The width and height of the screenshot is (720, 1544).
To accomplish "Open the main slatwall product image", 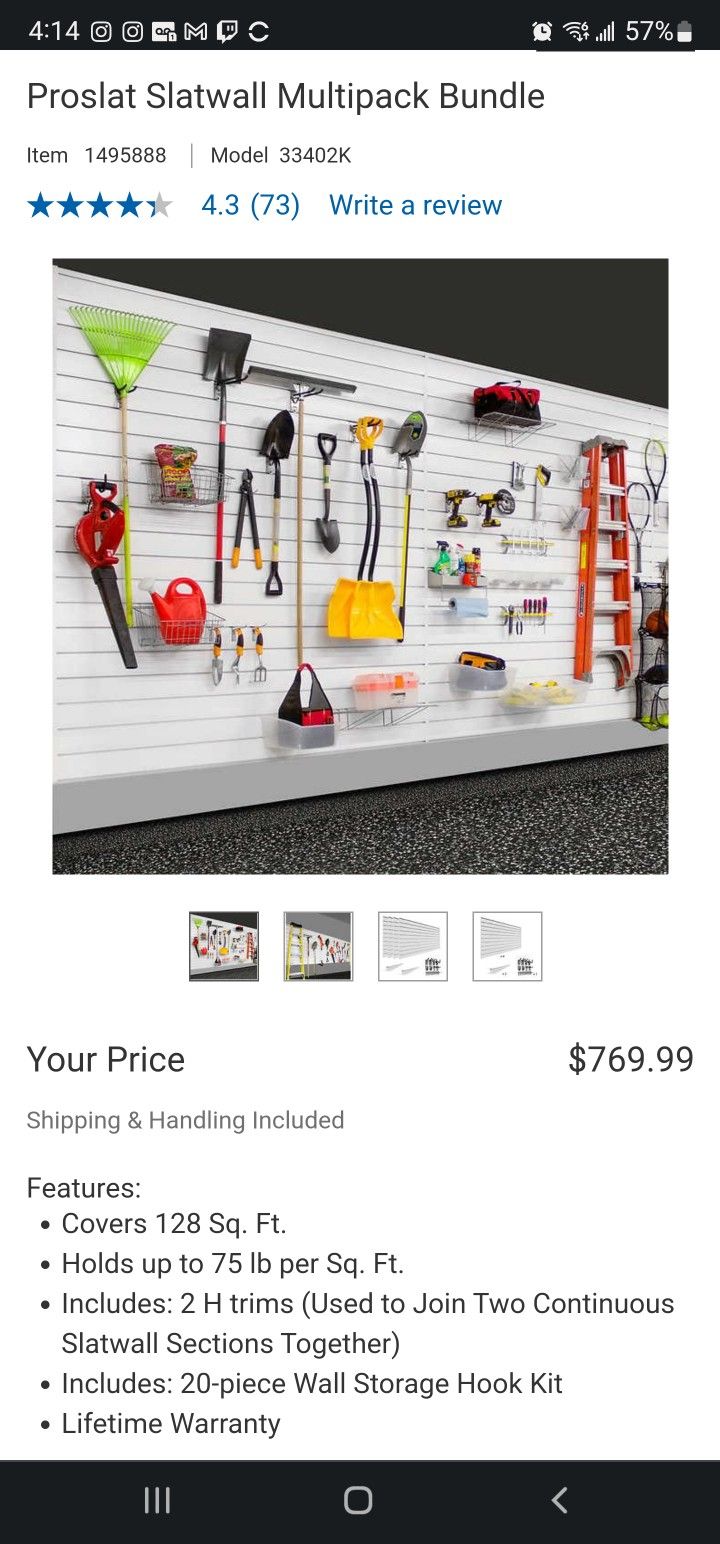I will point(360,566).
